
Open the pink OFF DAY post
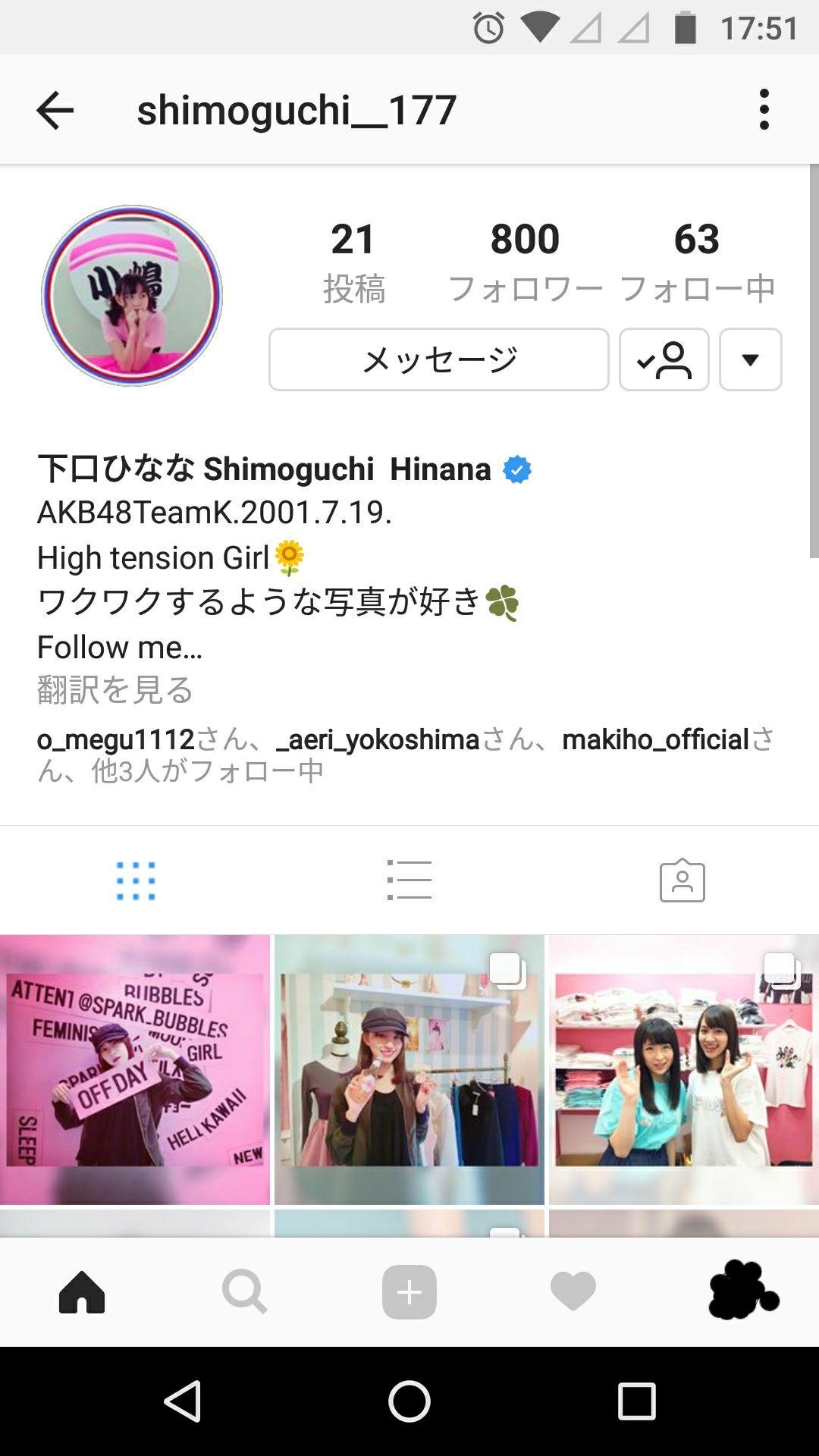click(x=135, y=1069)
